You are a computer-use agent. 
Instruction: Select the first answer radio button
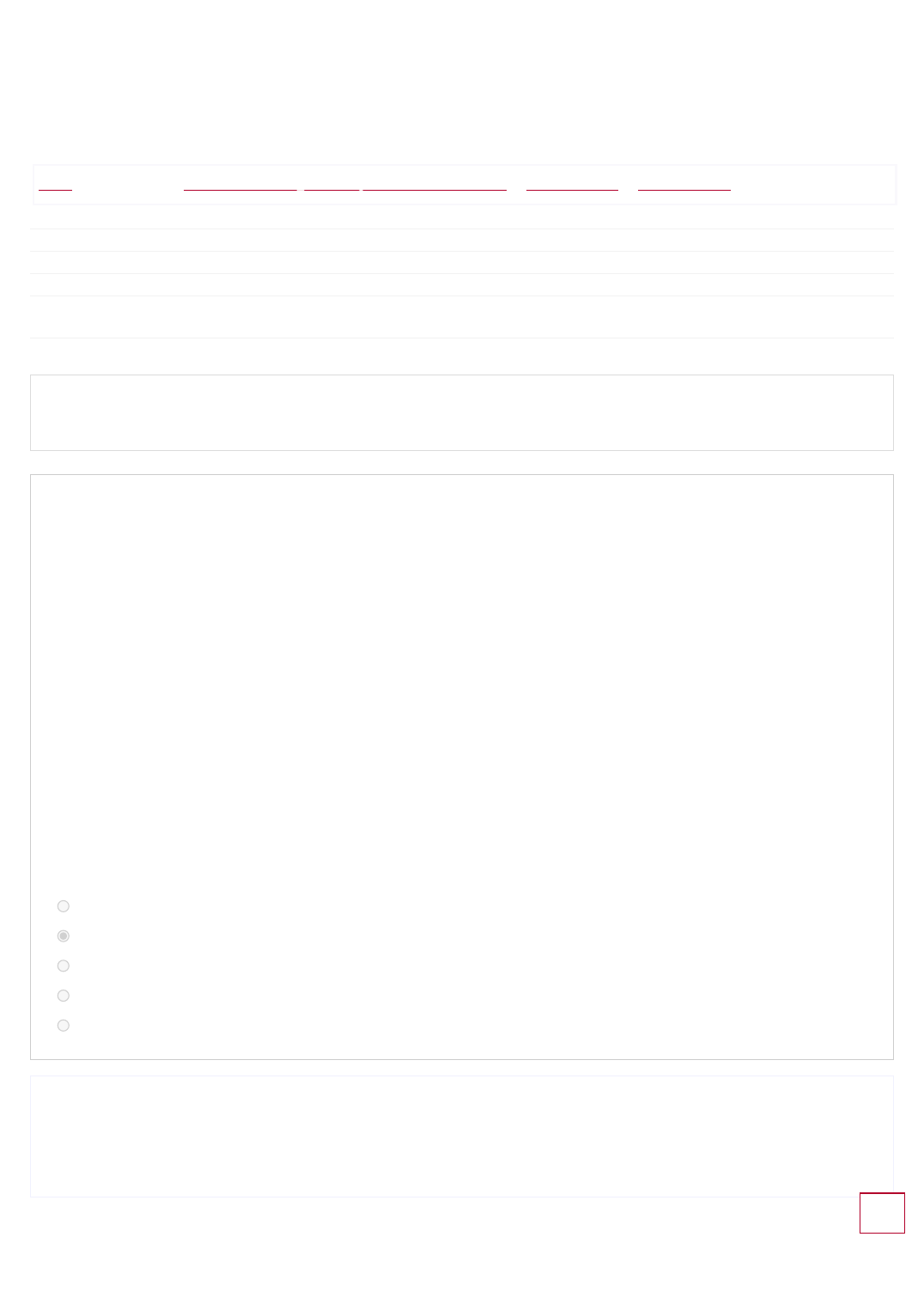coord(63,906)
